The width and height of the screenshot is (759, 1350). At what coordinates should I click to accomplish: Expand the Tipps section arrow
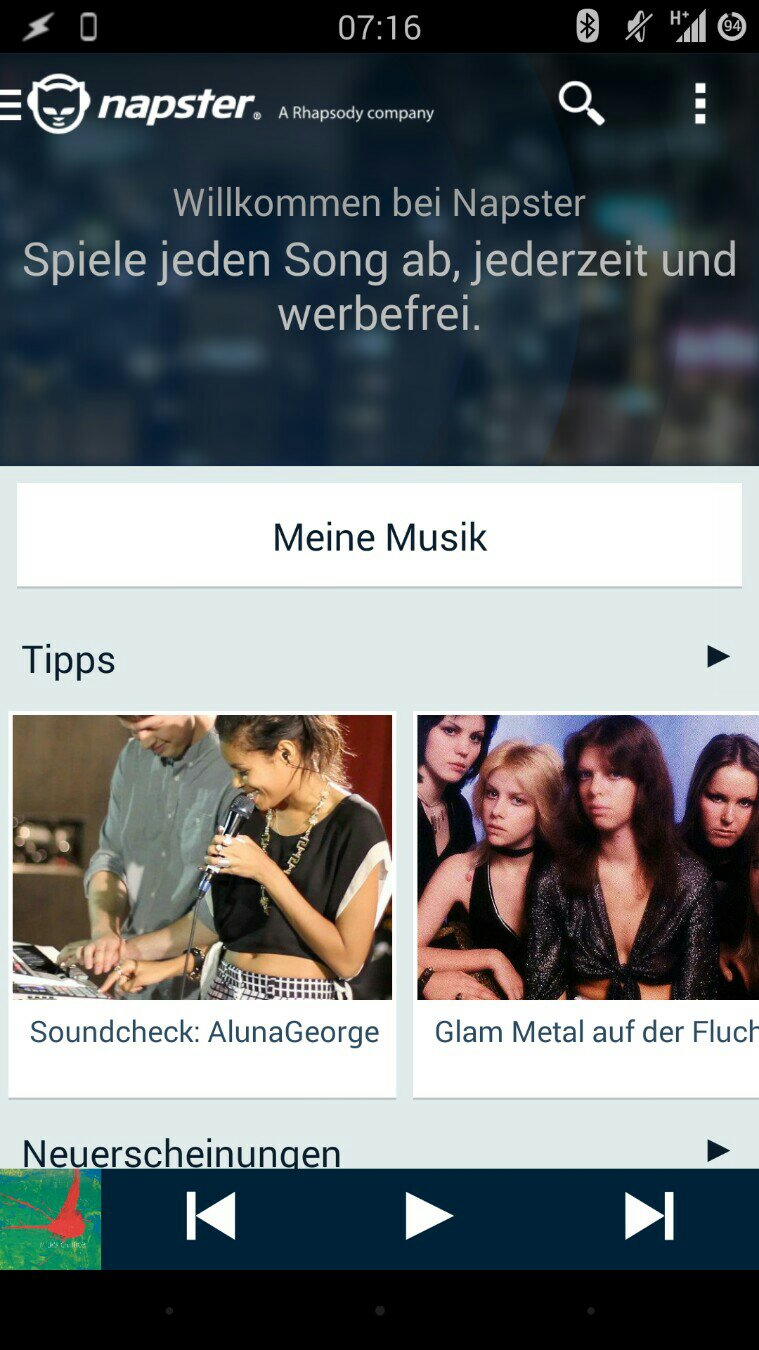(x=718, y=657)
